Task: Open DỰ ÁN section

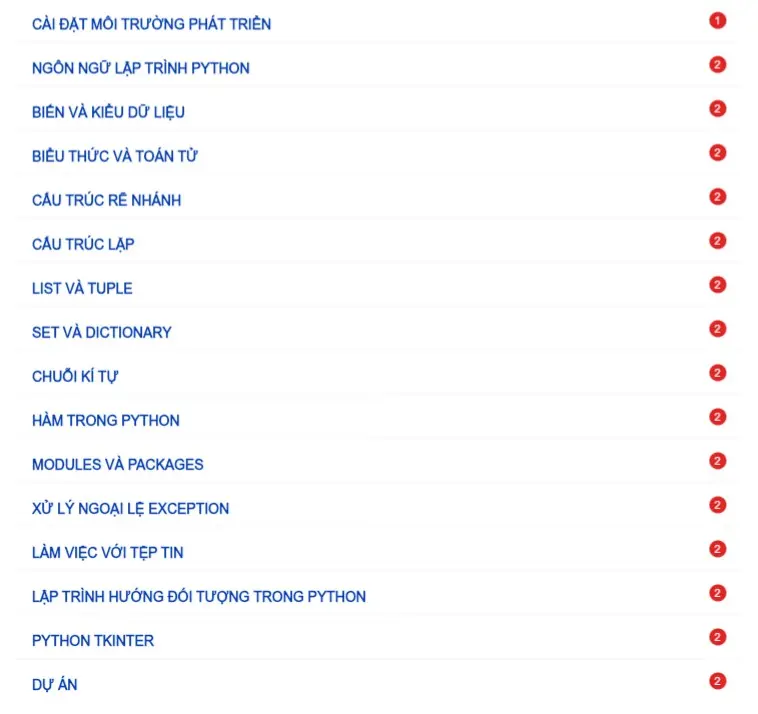Action: click(54, 684)
